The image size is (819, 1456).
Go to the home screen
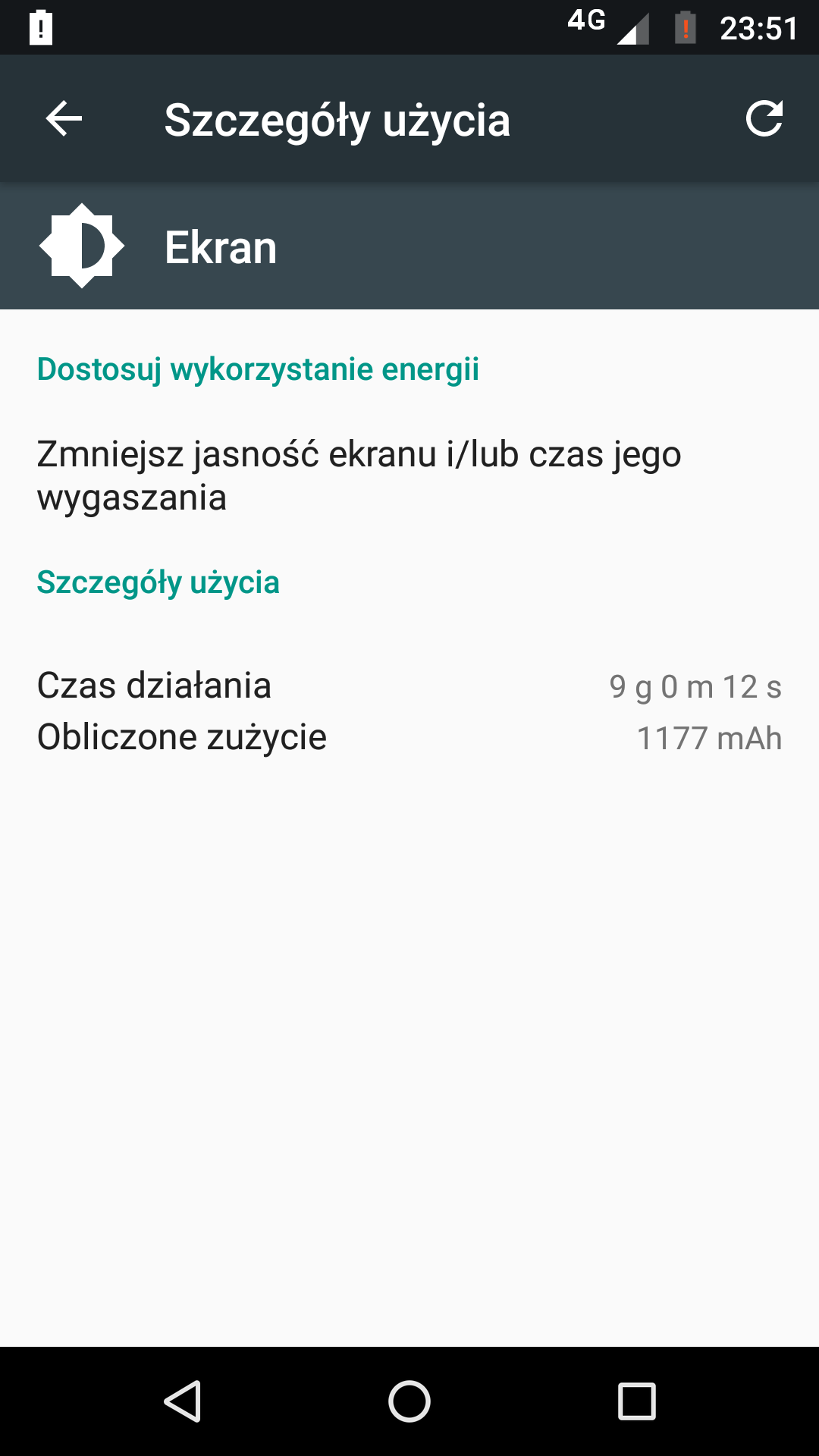(x=409, y=1401)
